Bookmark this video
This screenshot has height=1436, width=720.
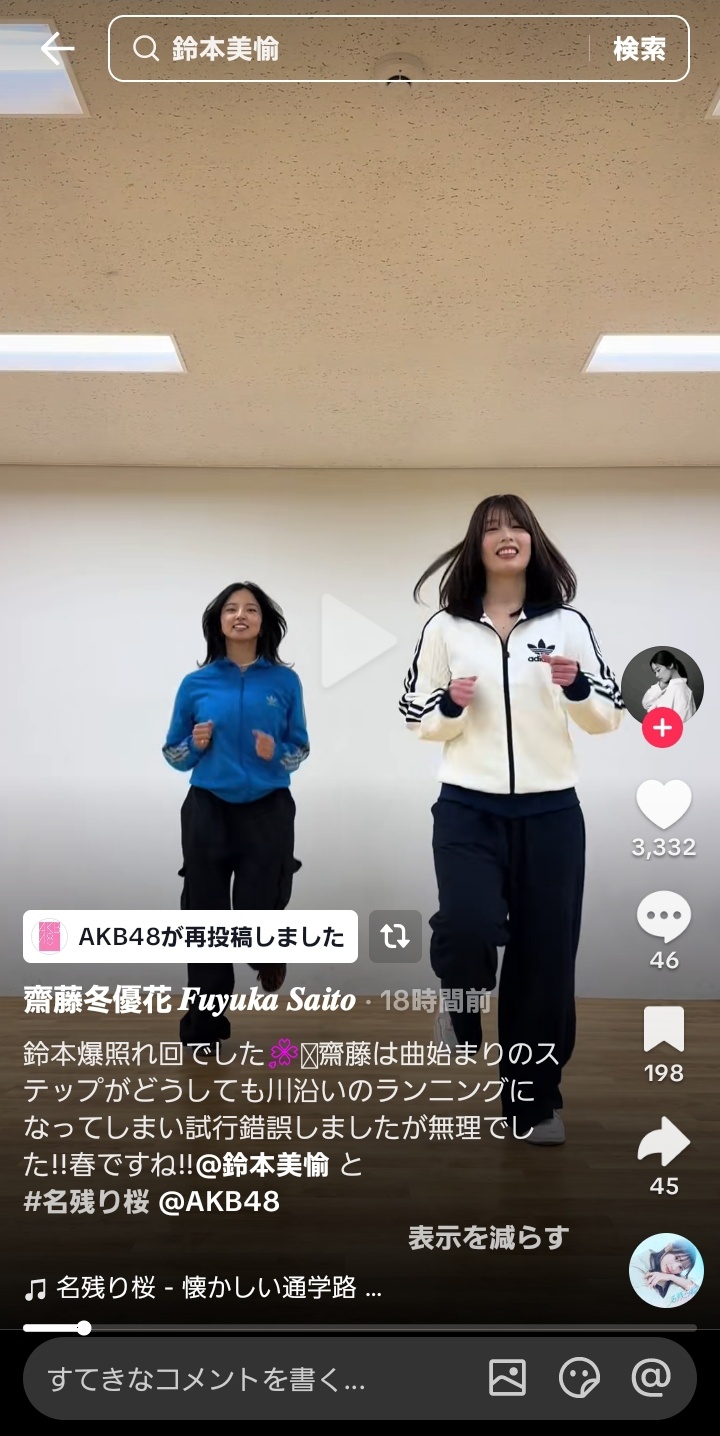point(663,1030)
